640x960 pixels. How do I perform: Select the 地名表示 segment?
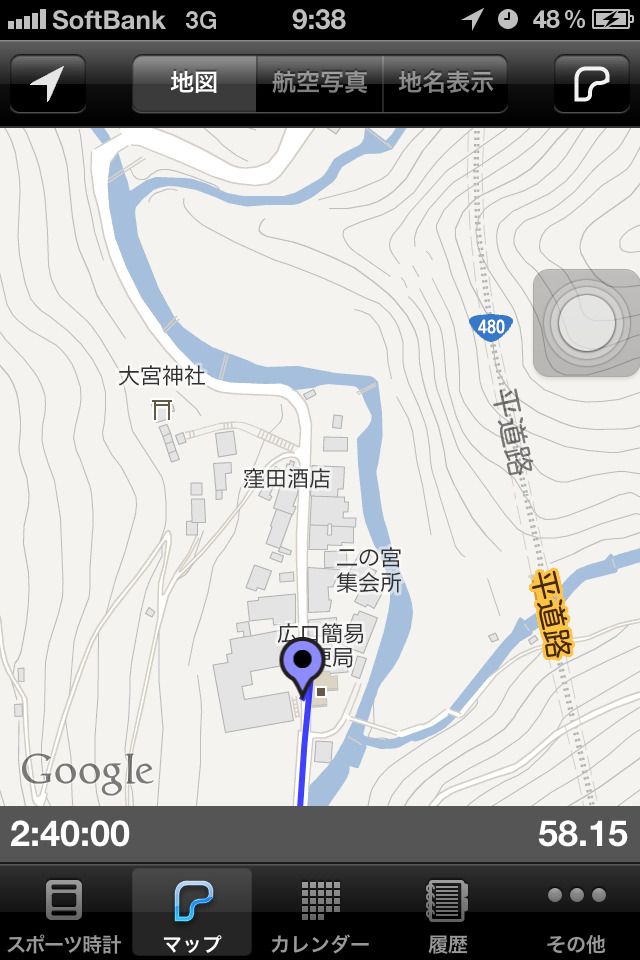[x=445, y=84]
